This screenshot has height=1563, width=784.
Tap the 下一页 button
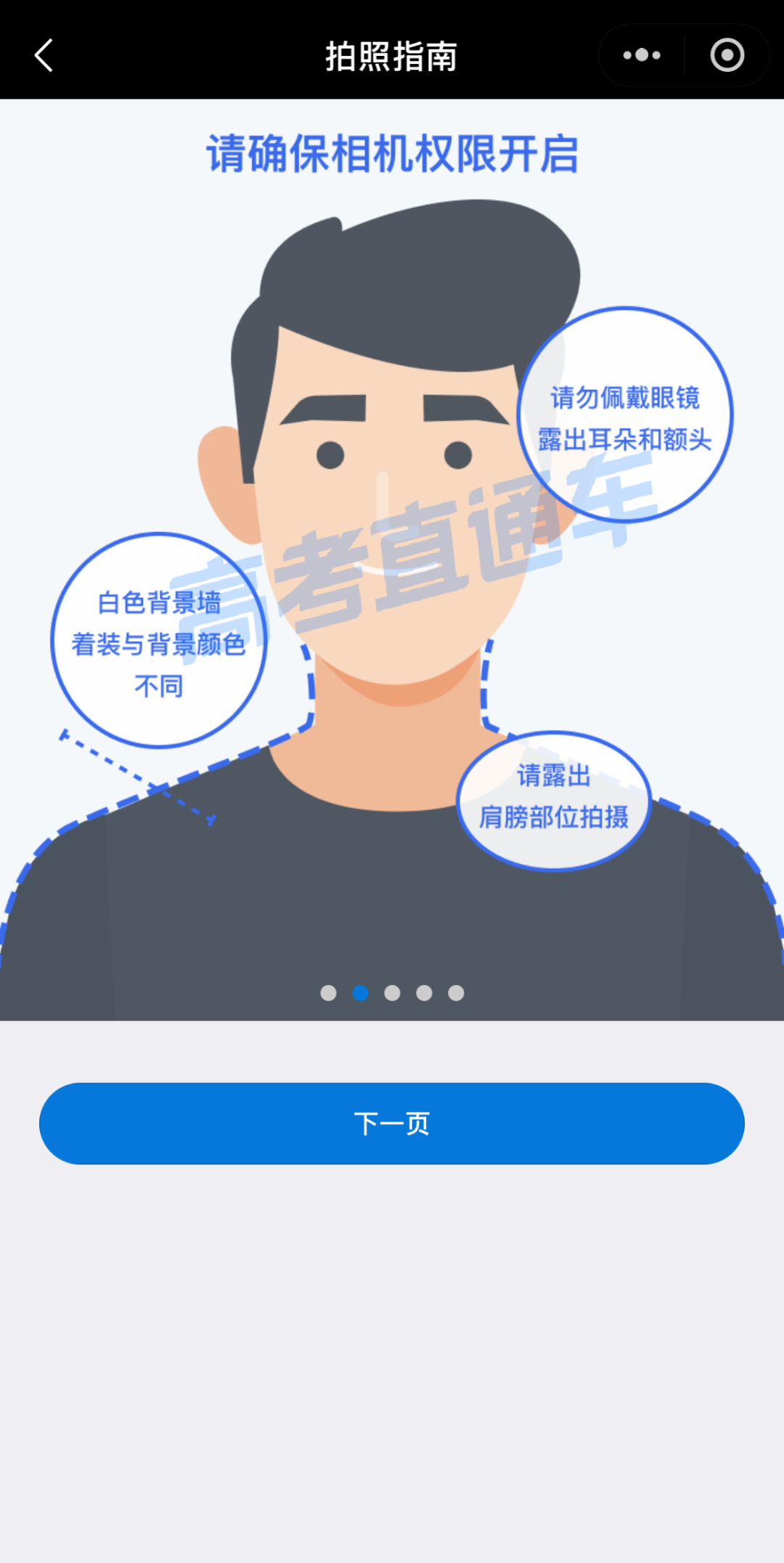pyautogui.click(x=392, y=1123)
